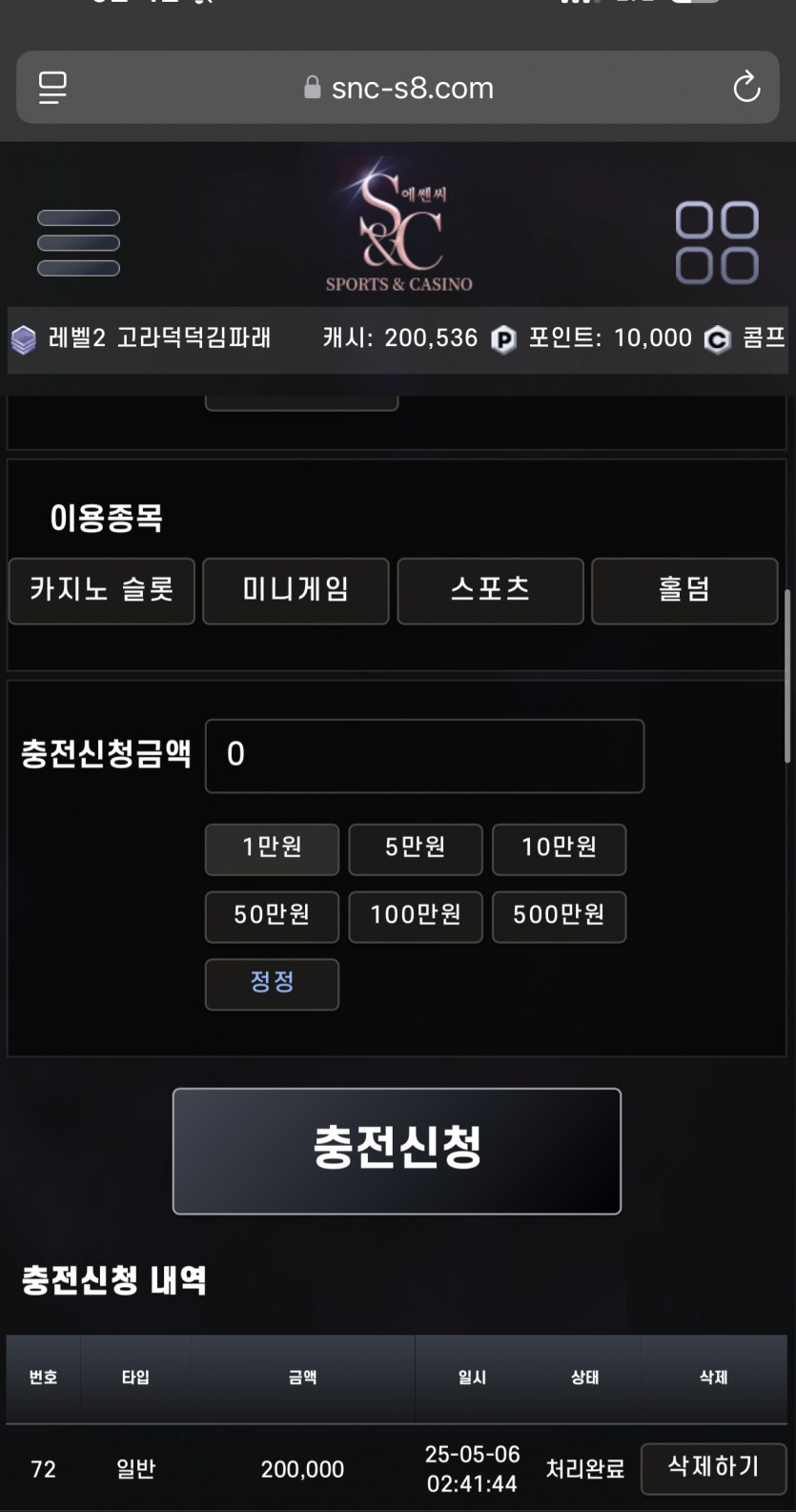Viewport: 796px width, 1512px height.
Task: Open the four-square grid menu
Action: pyautogui.click(x=717, y=243)
